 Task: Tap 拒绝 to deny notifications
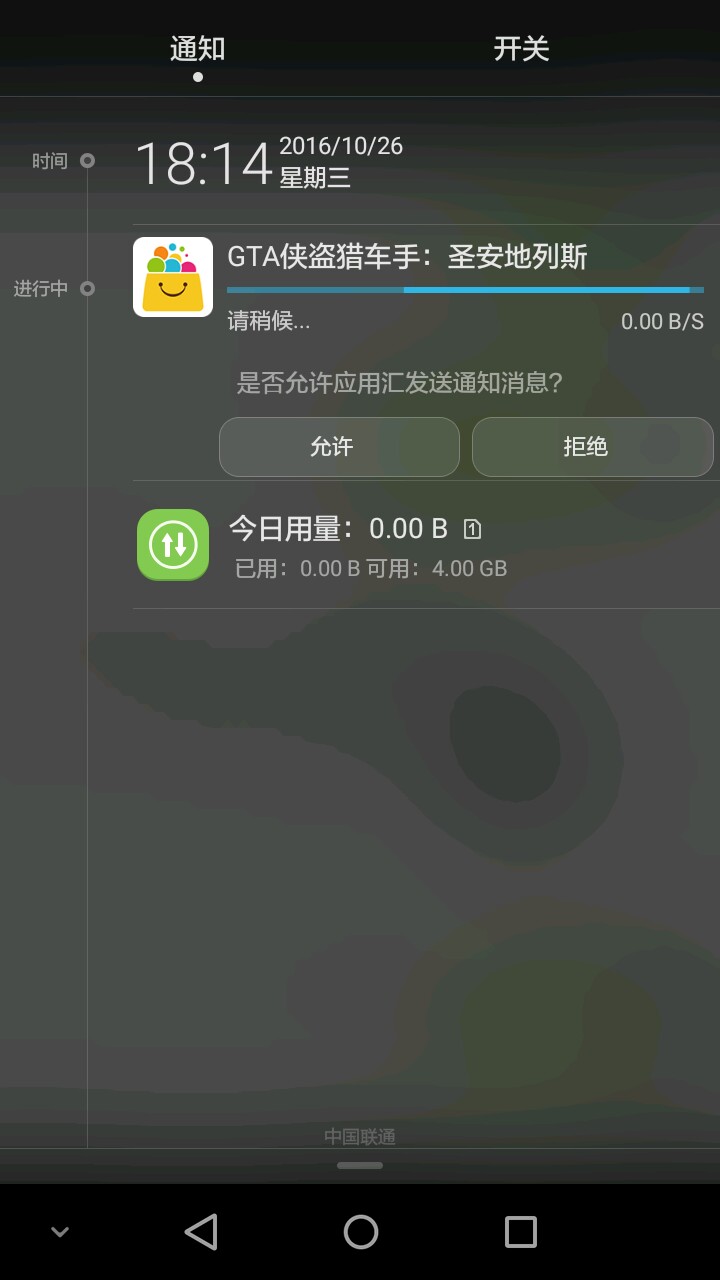pyautogui.click(x=592, y=446)
